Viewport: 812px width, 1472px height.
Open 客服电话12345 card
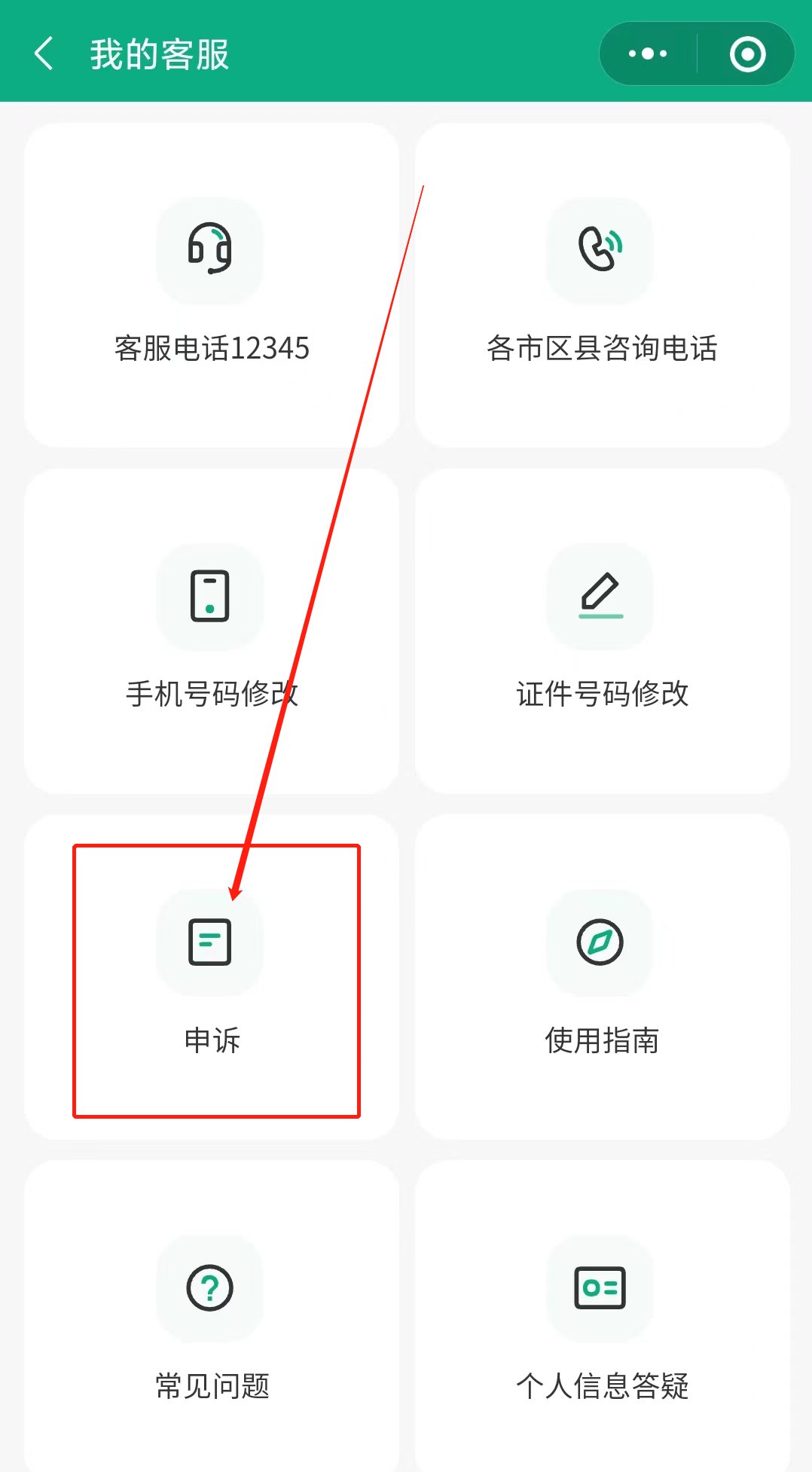point(212,286)
